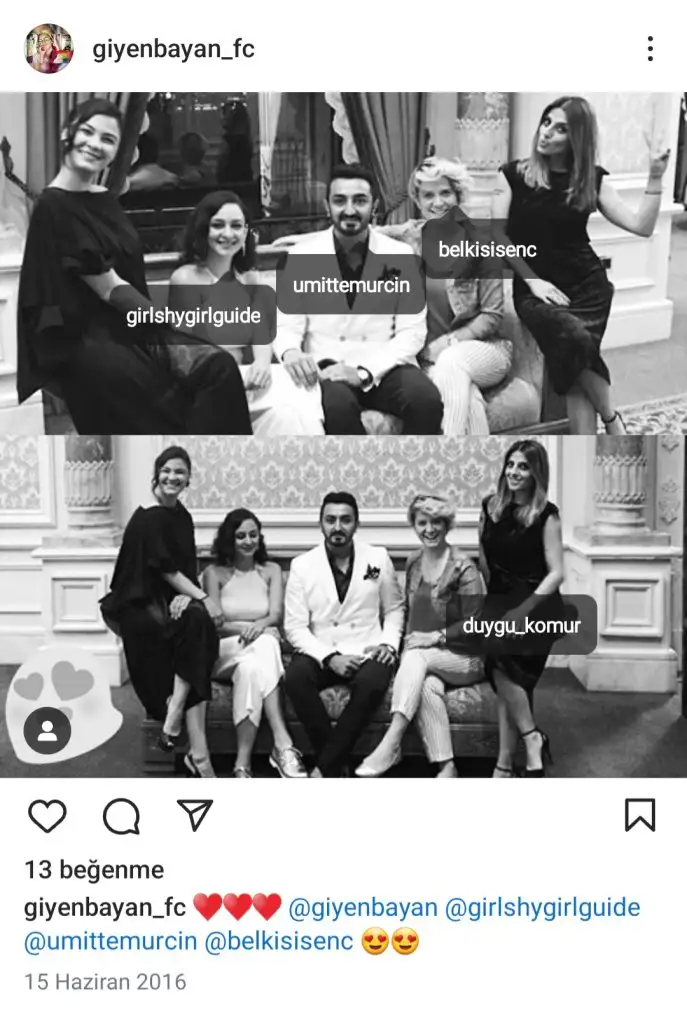Screen dimensions: 687x1024
Task: View who liked via 13 beğenme
Action: point(94,869)
